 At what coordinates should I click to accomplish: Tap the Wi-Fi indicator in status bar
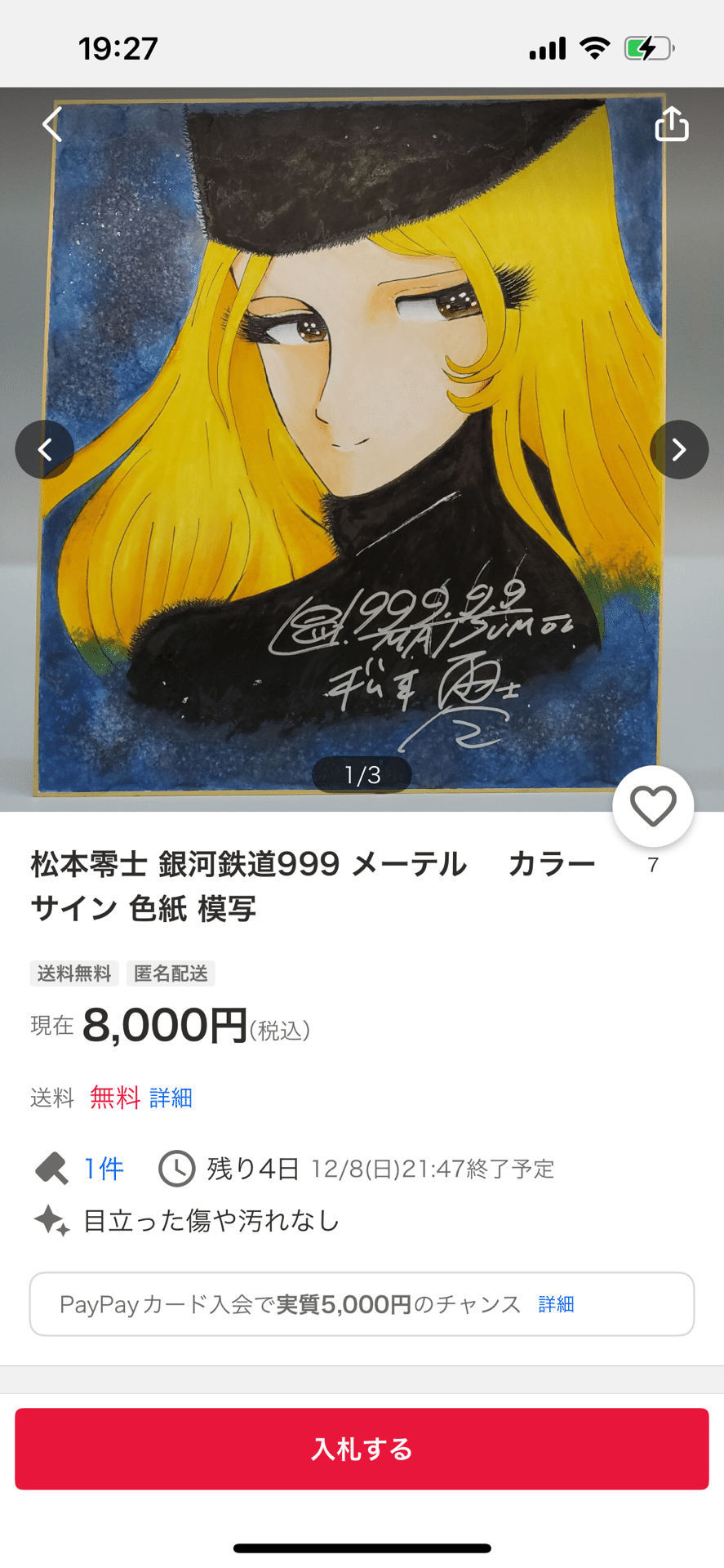[x=595, y=47]
